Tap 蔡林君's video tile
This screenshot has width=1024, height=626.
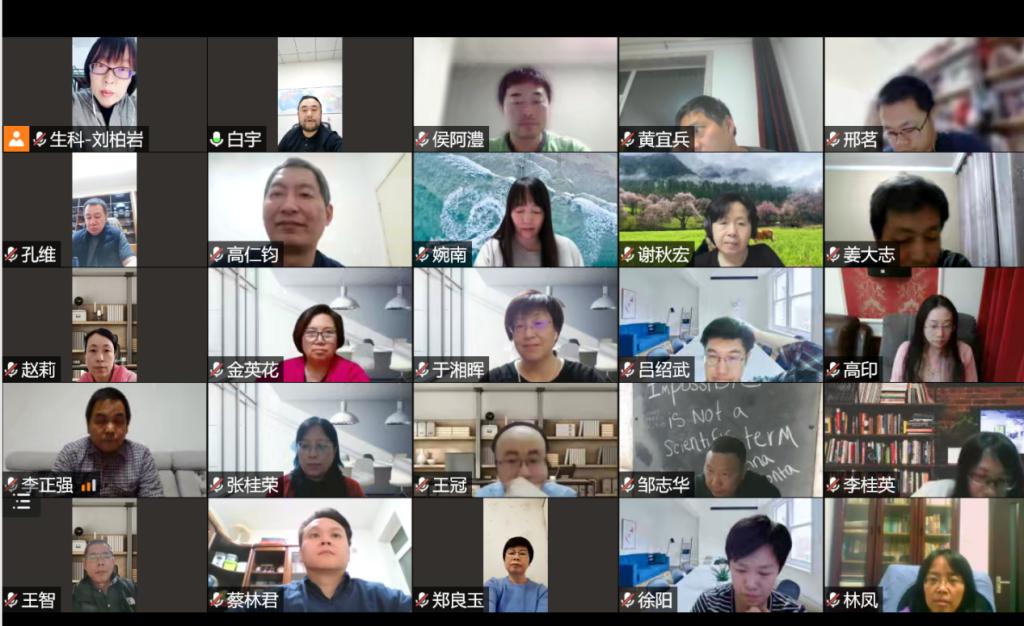309,553
